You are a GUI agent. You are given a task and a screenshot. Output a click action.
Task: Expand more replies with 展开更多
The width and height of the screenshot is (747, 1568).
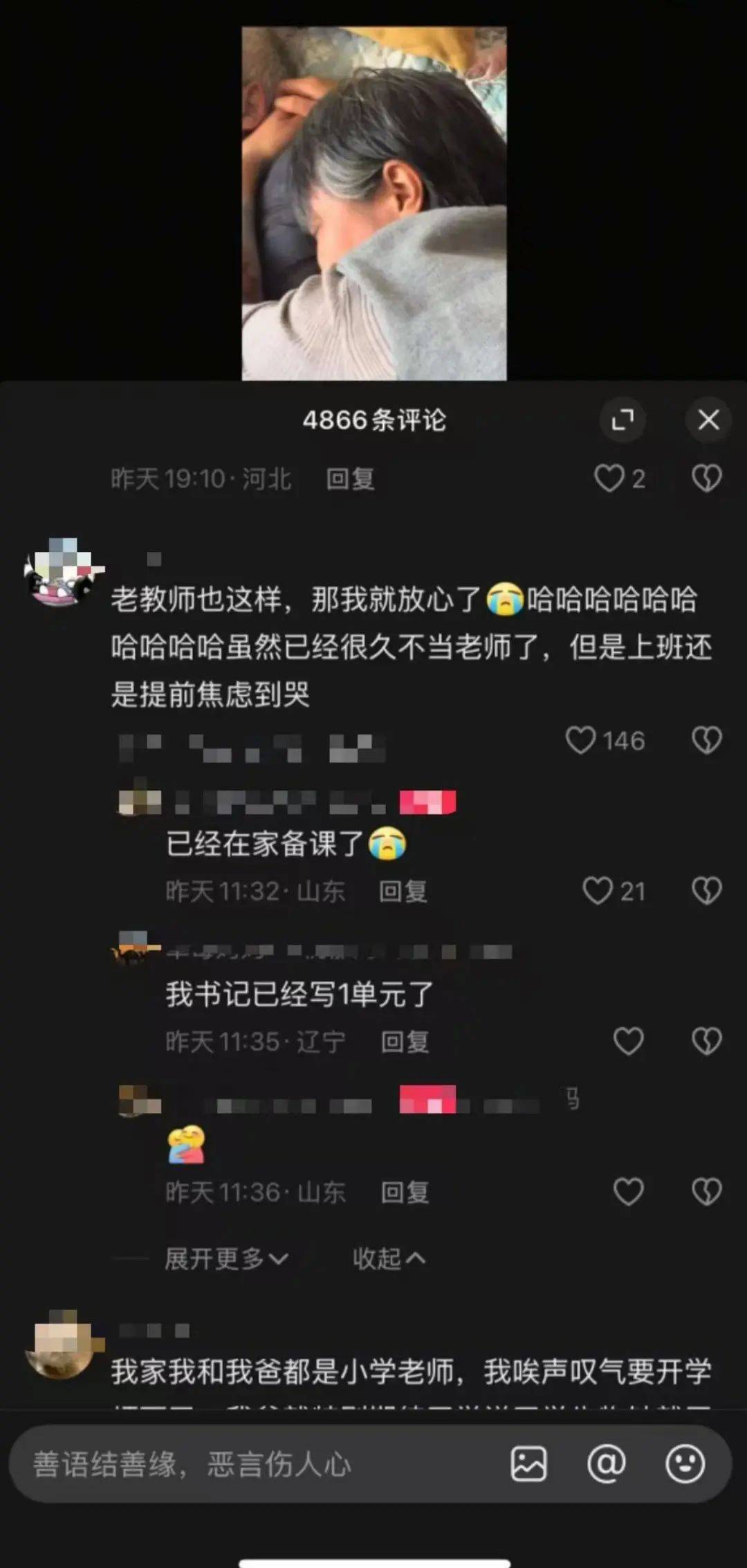225,1259
